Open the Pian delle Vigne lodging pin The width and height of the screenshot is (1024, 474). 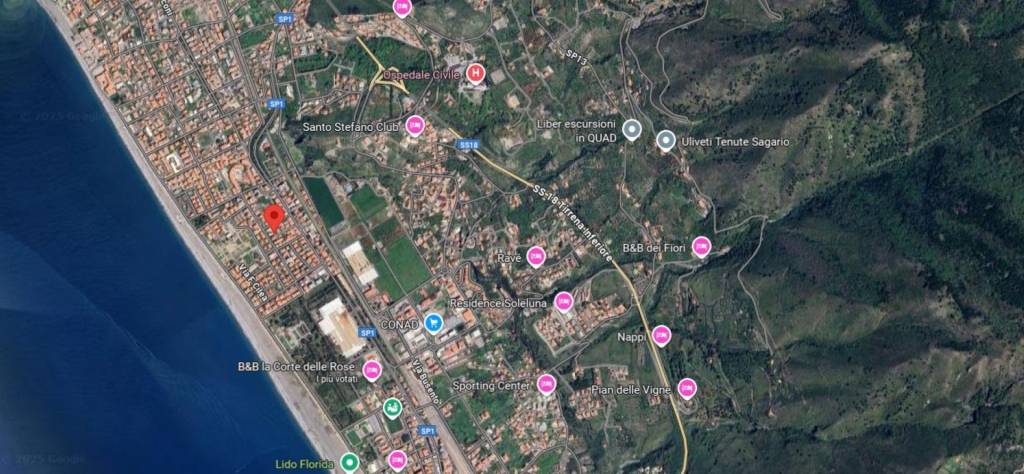tap(686, 388)
